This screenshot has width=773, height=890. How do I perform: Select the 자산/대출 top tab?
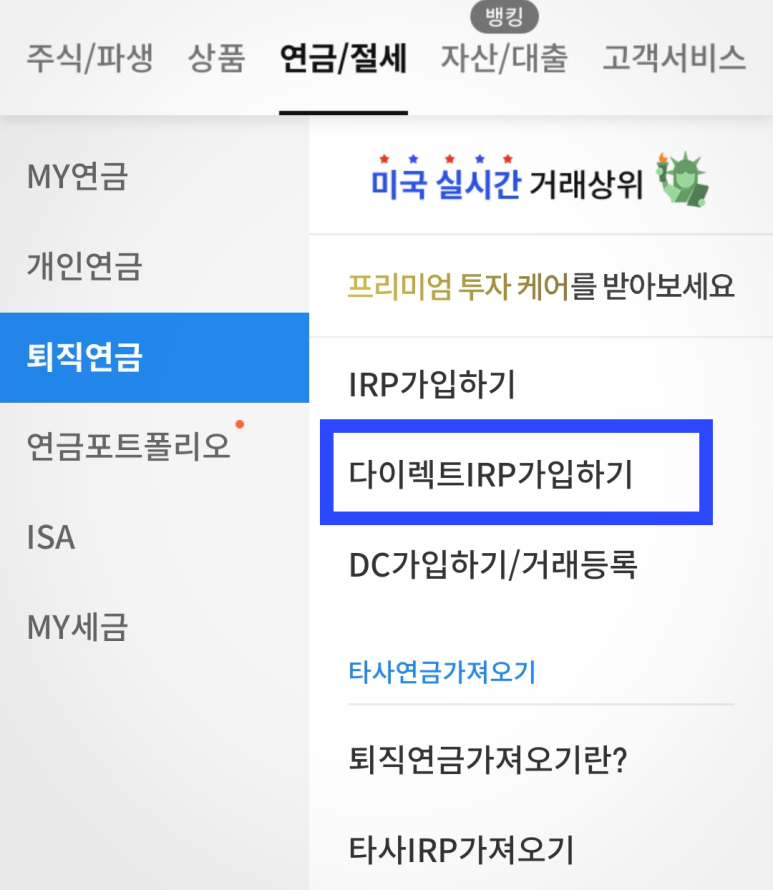tap(504, 59)
